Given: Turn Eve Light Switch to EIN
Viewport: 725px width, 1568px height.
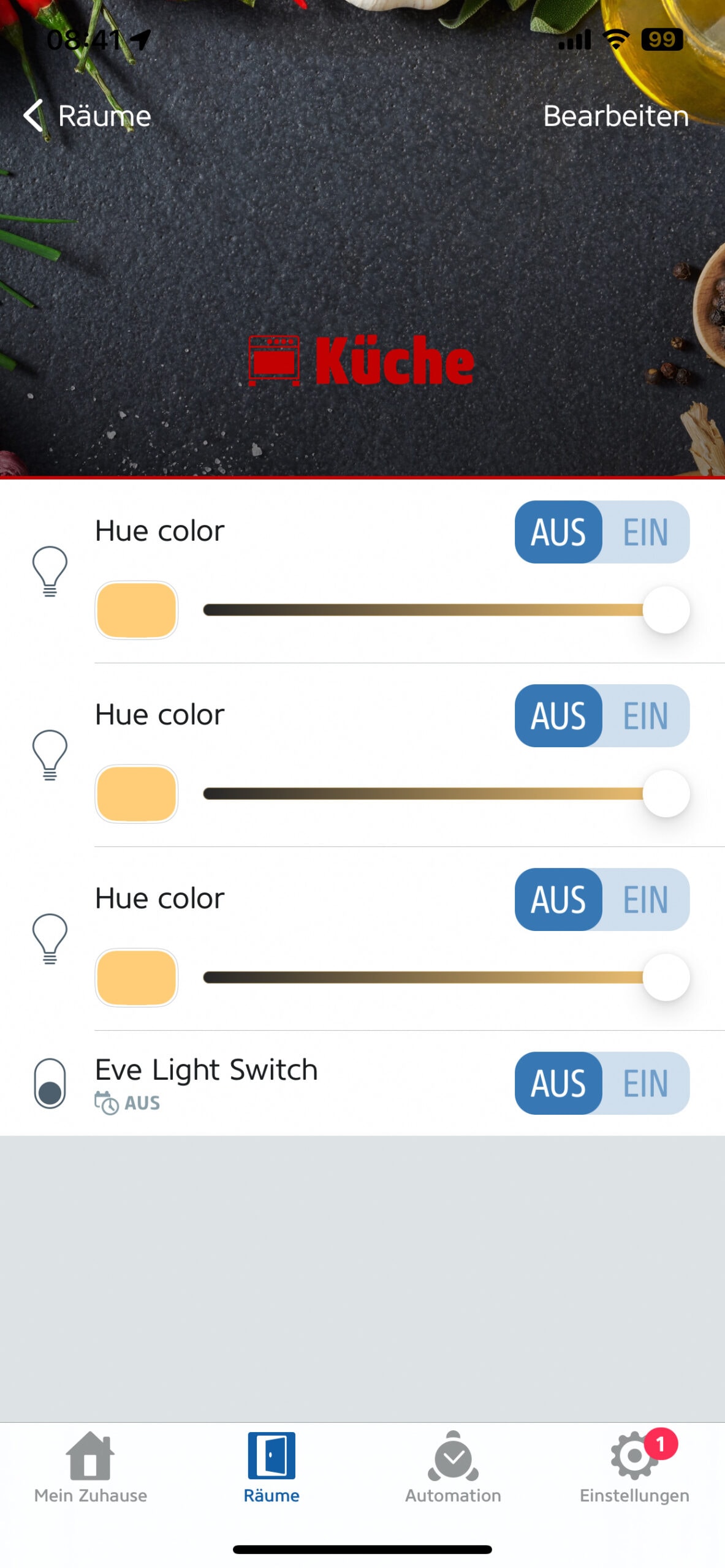Looking at the screenshot, I should tap(645, 1083).
